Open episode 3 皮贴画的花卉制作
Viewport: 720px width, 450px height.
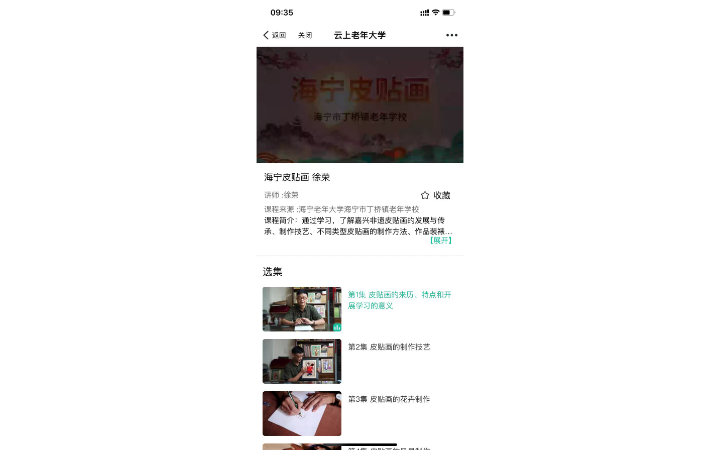tap(360, 412)
